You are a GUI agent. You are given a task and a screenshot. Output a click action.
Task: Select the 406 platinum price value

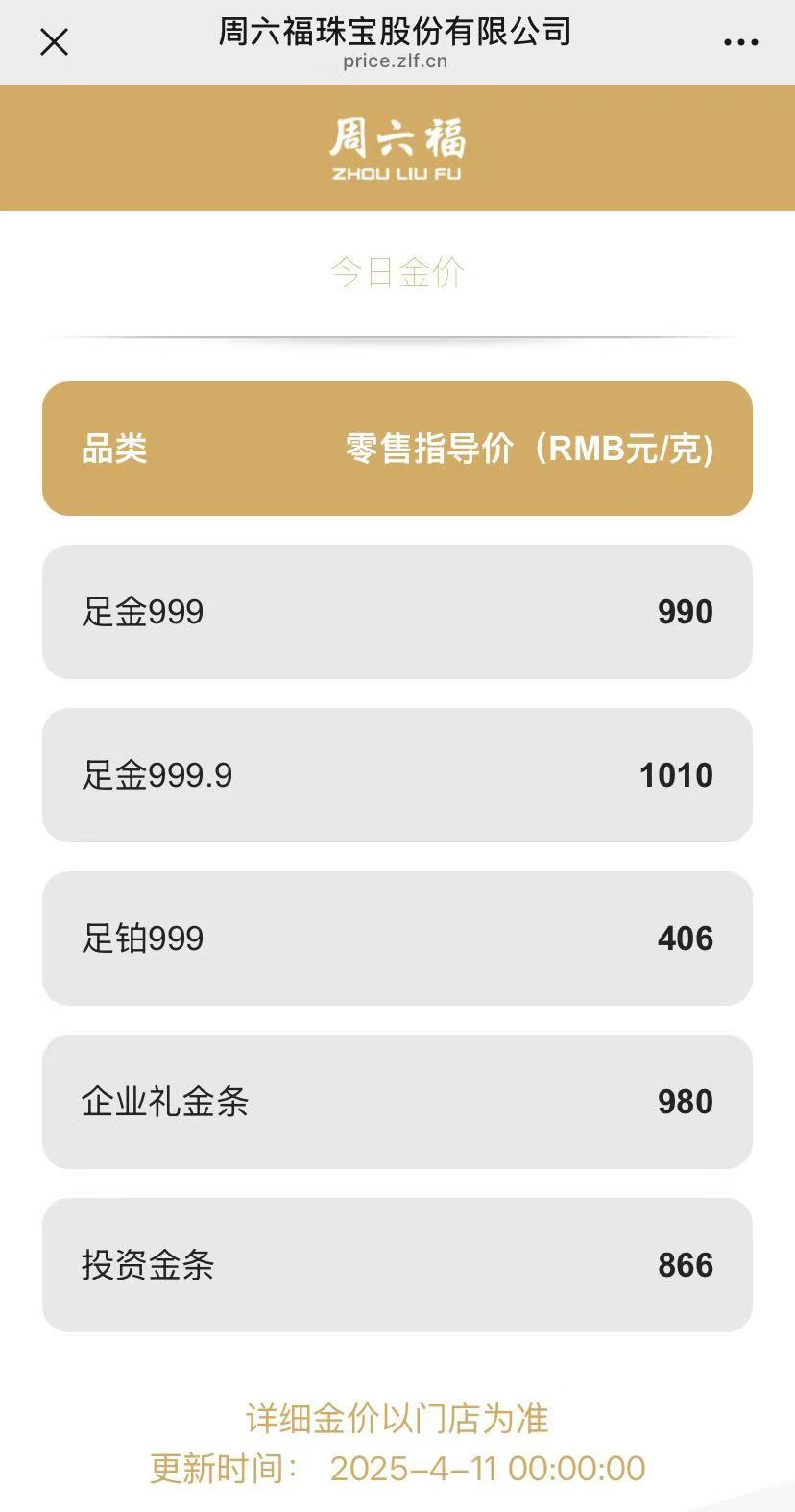(x=686, y=939)
